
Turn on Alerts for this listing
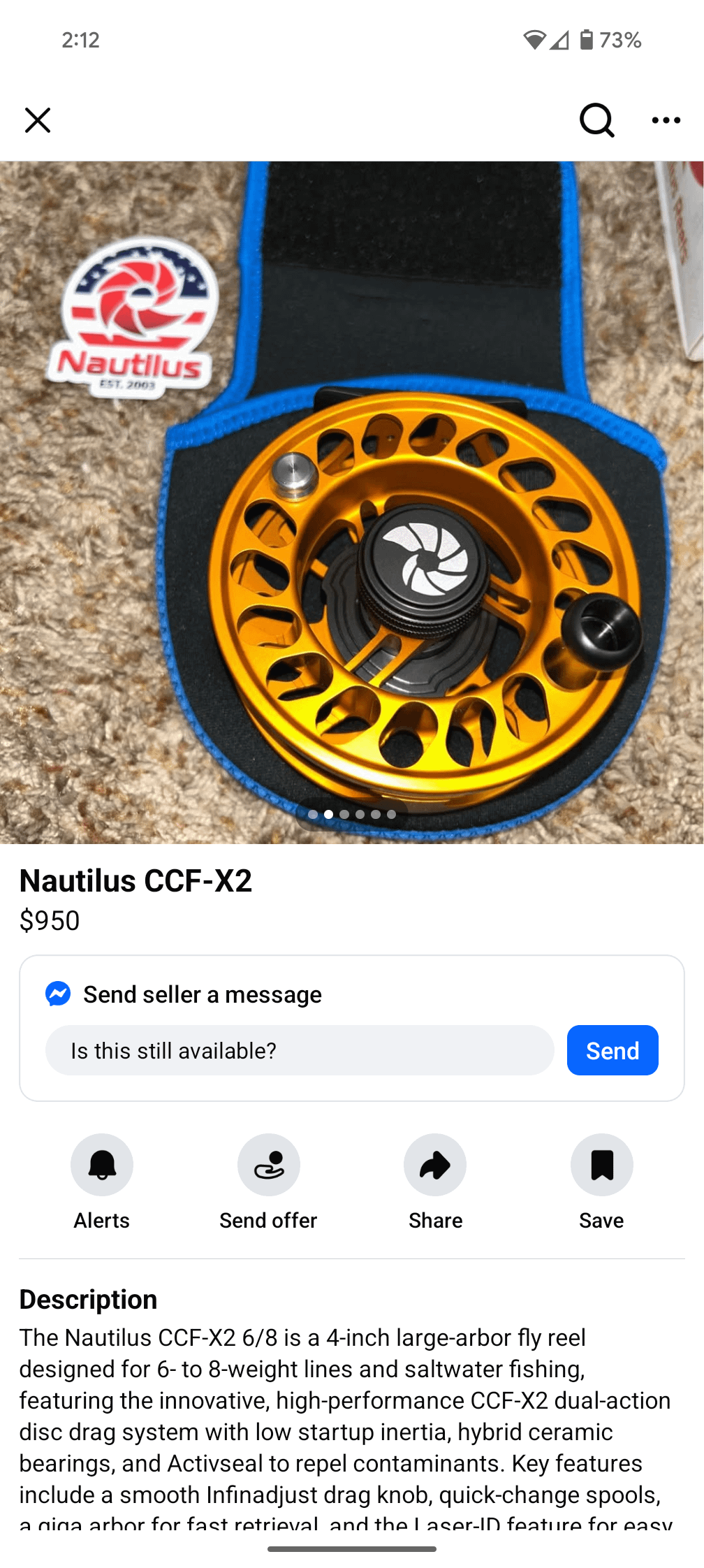[x=102, y=1165]
